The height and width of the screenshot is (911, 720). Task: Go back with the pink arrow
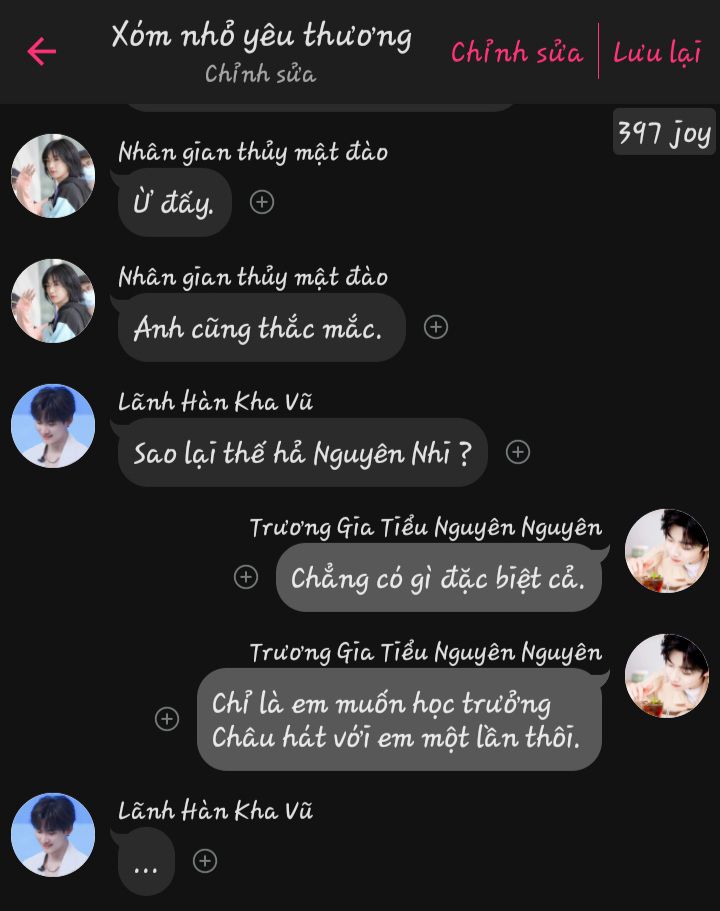(x=41, y=51)
